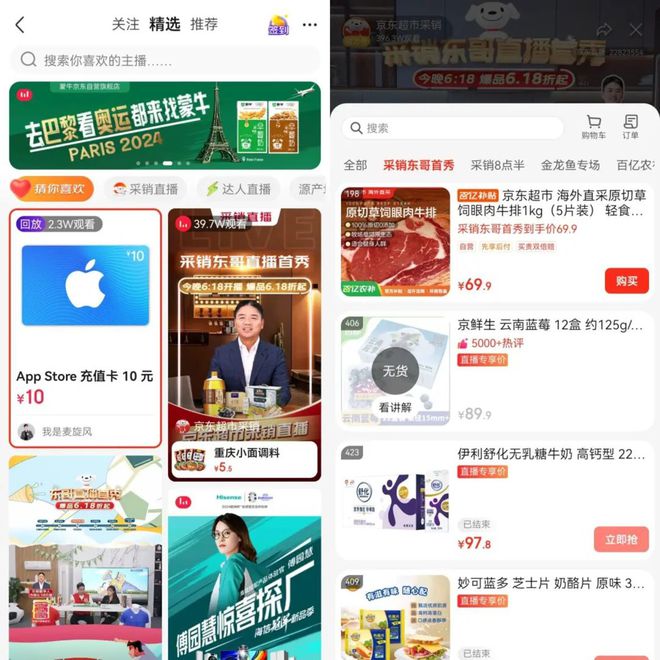This screenshot has width=660, height=660.
Task: Switch to the 关注 tab
Action: click(x=125, y=24)
